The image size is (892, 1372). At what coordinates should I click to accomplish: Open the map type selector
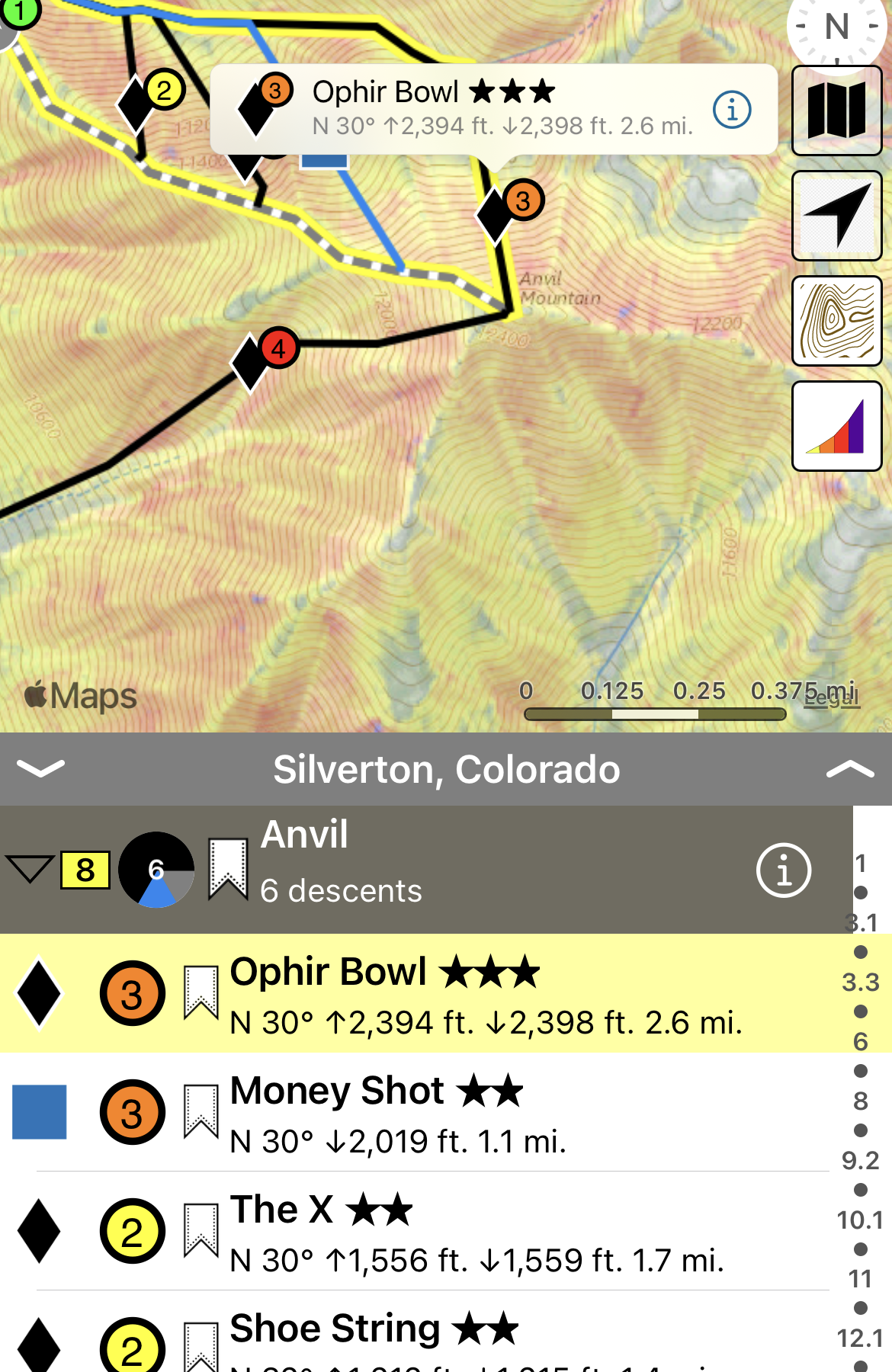(x=836, y=111)
